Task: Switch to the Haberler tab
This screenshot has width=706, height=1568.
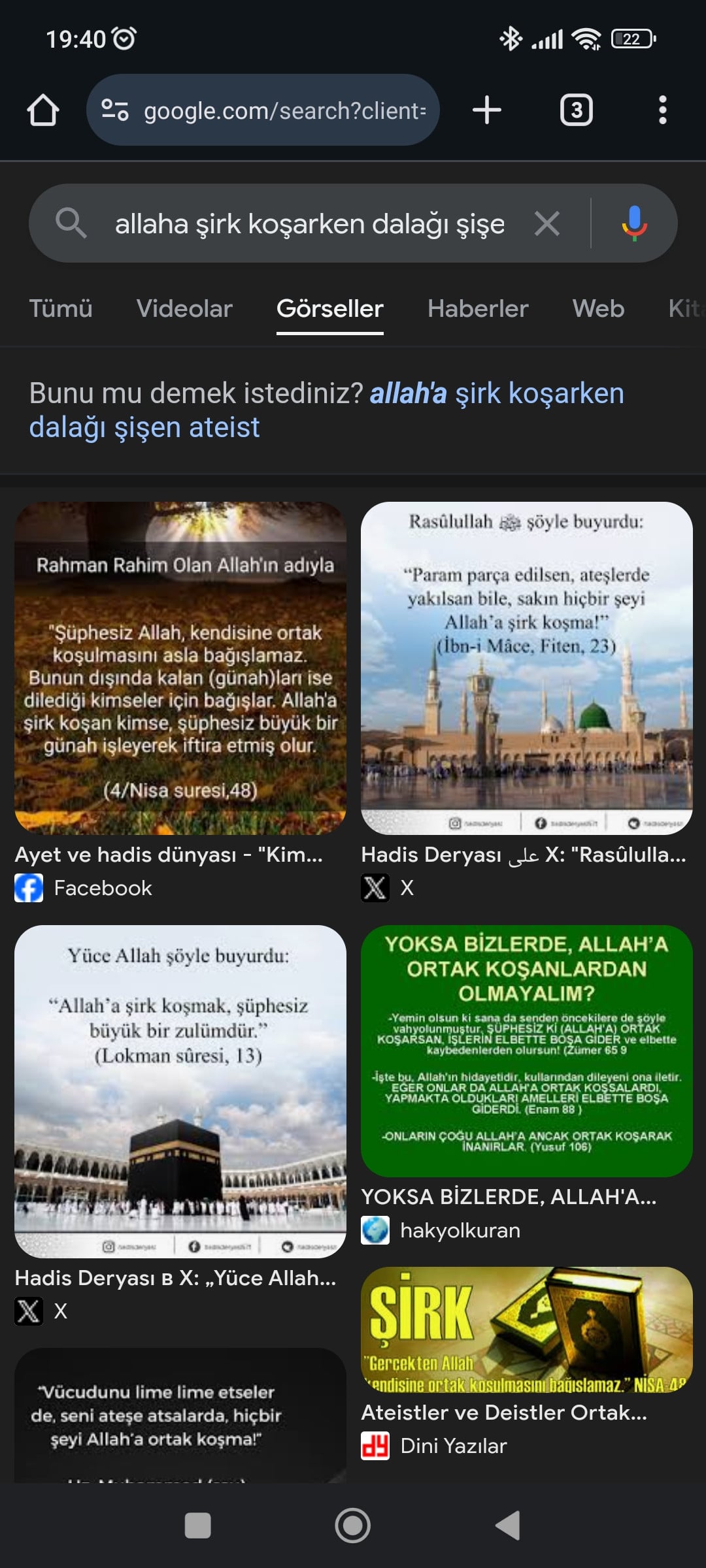Action: [478, 309]
